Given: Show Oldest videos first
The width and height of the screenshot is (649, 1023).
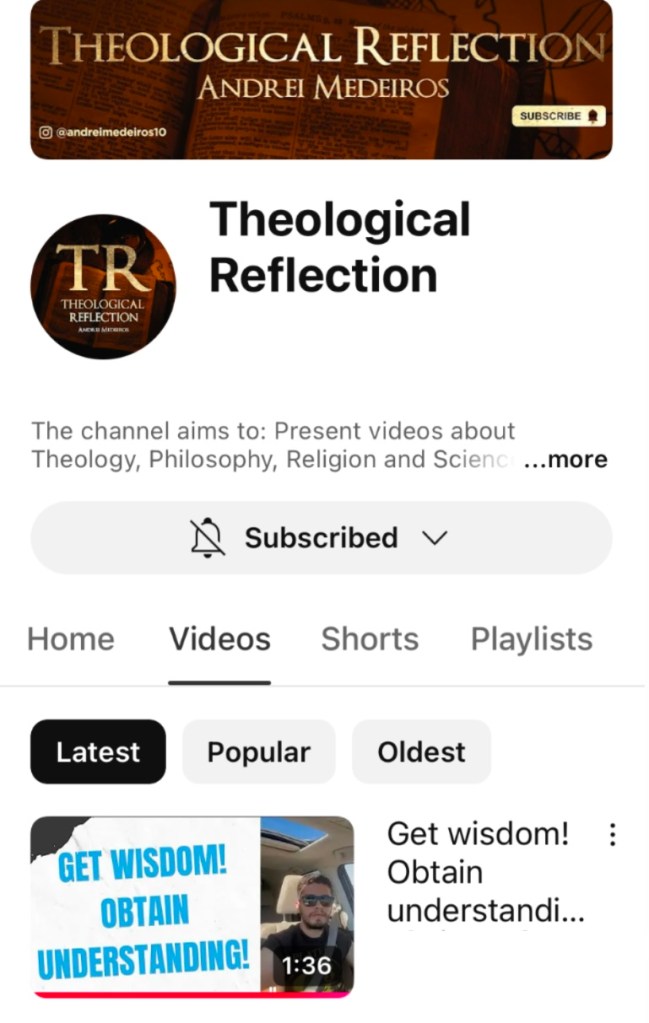Looking at the screenshot, I should (x=421, y=752).
